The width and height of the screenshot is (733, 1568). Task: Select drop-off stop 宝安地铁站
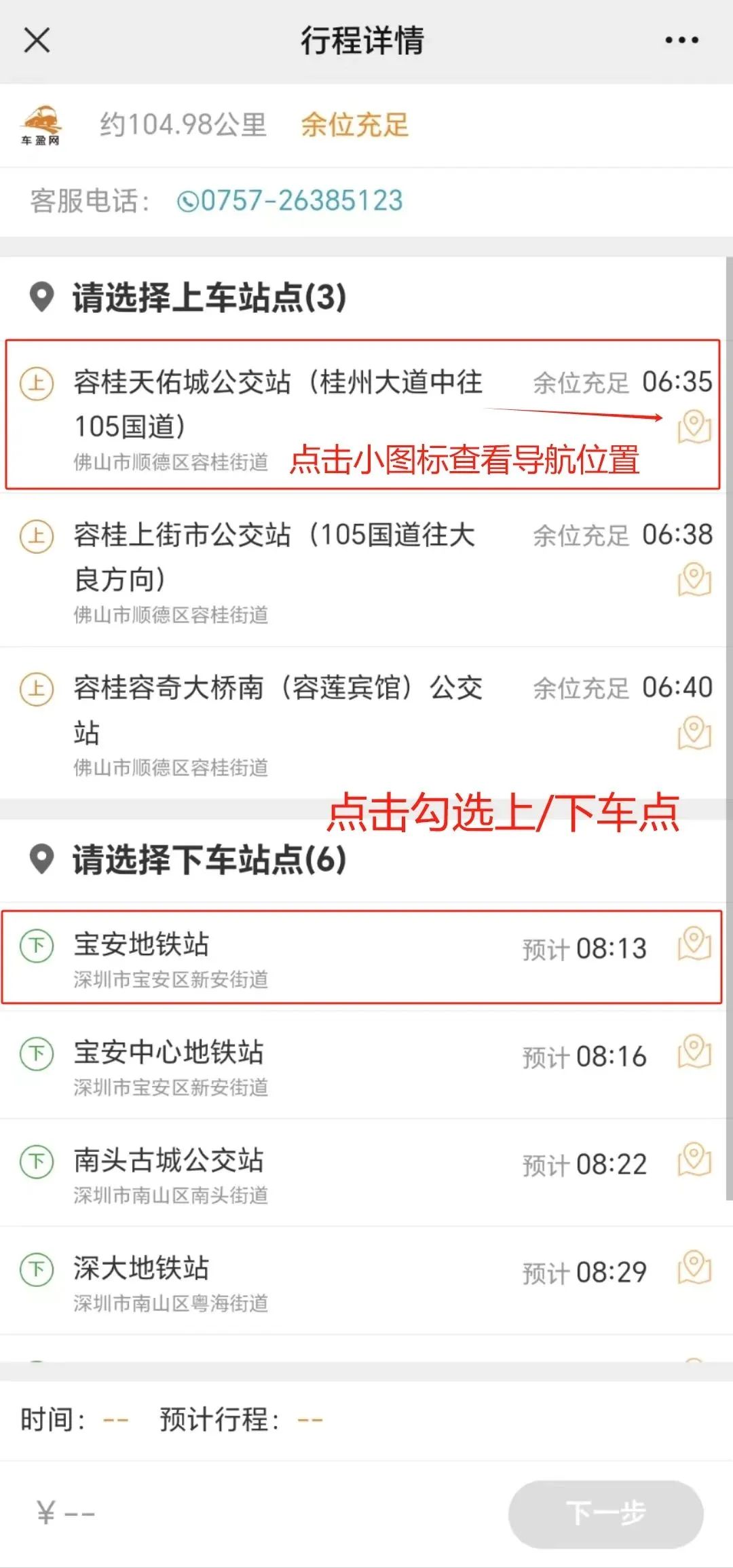pos(361,957)
